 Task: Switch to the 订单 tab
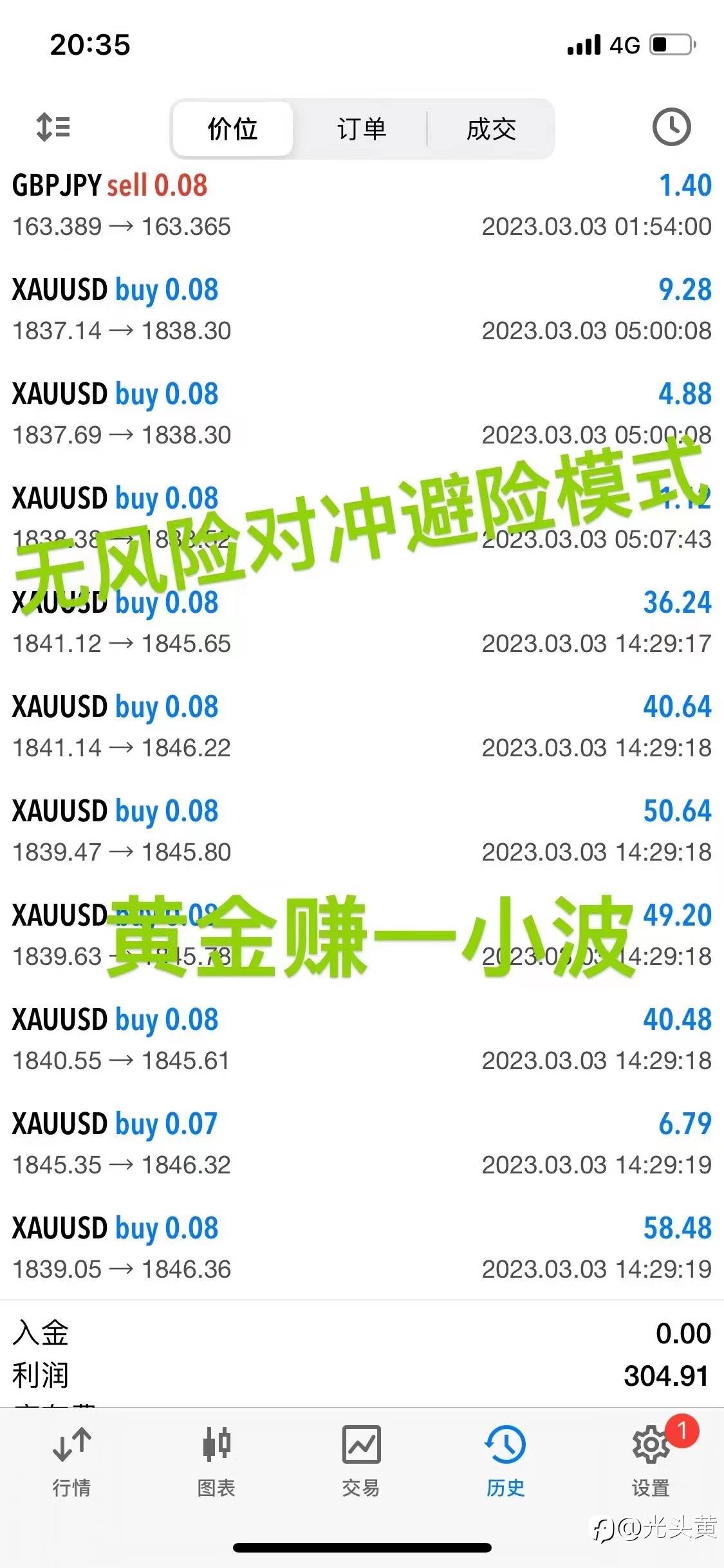pyautogui.click(x=362, y=129)
